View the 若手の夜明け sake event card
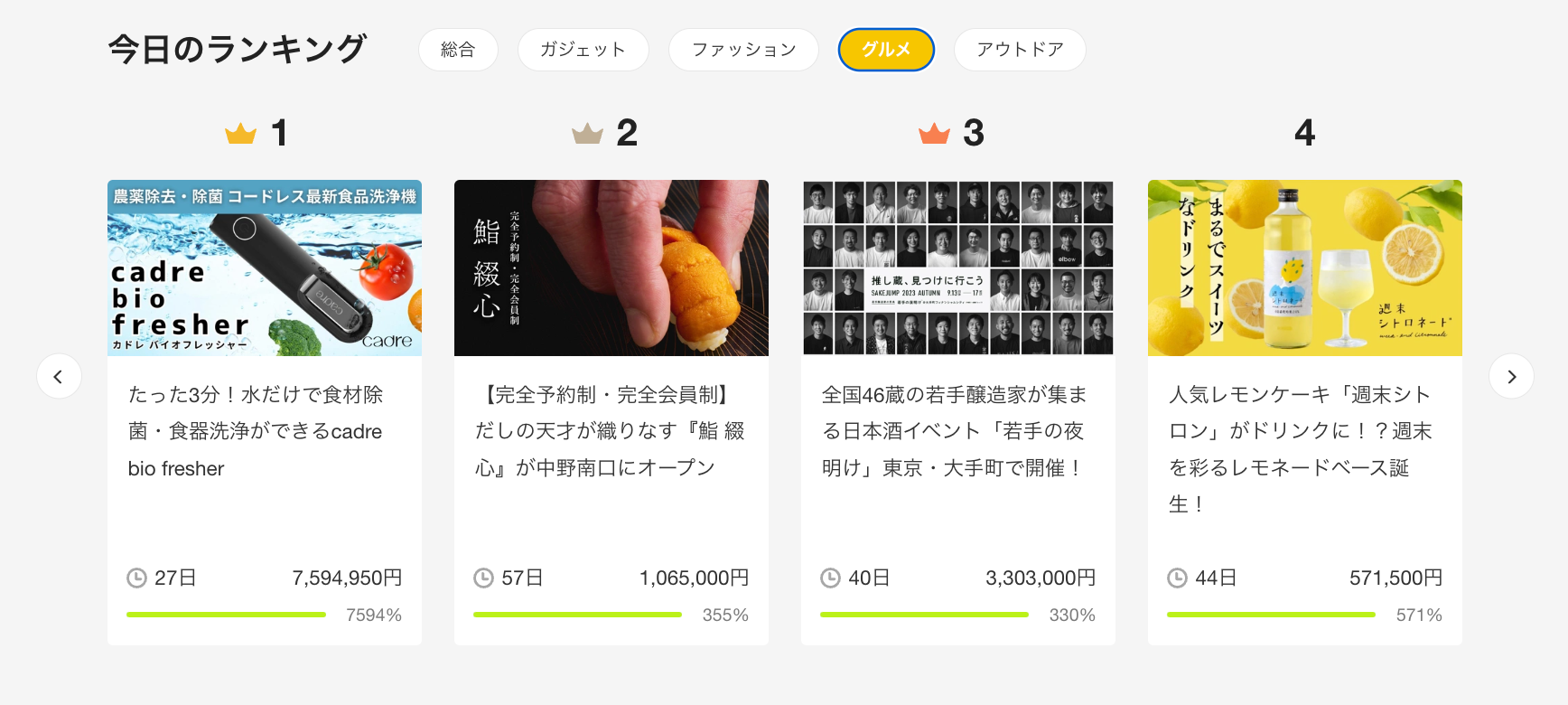Image resolution: width=1568 pixels, height=705 pixels. (958, 411)
